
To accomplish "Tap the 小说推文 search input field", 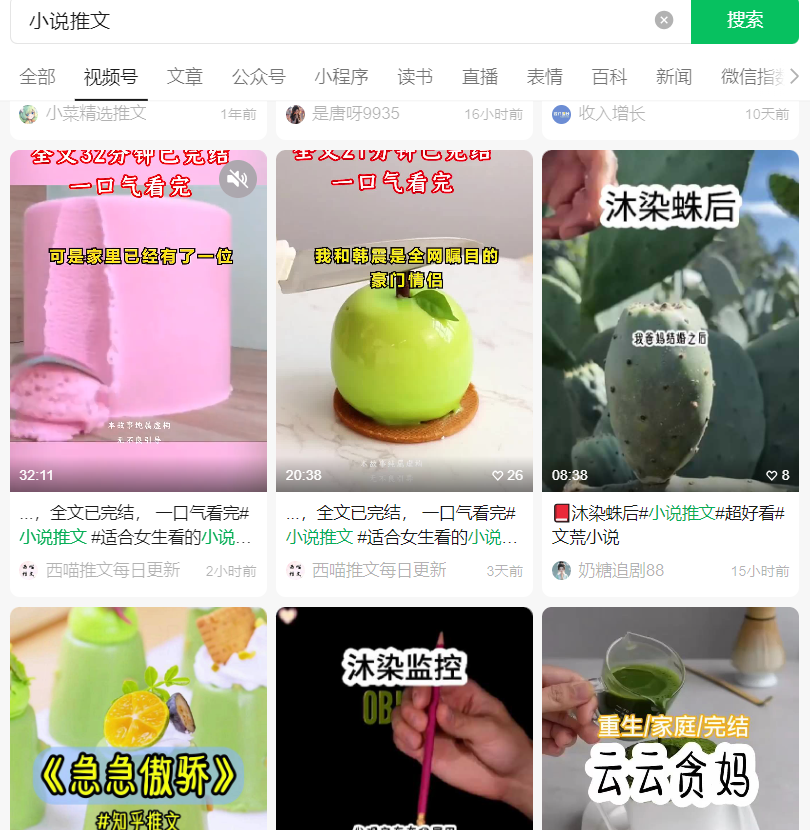I will point(330,20).
